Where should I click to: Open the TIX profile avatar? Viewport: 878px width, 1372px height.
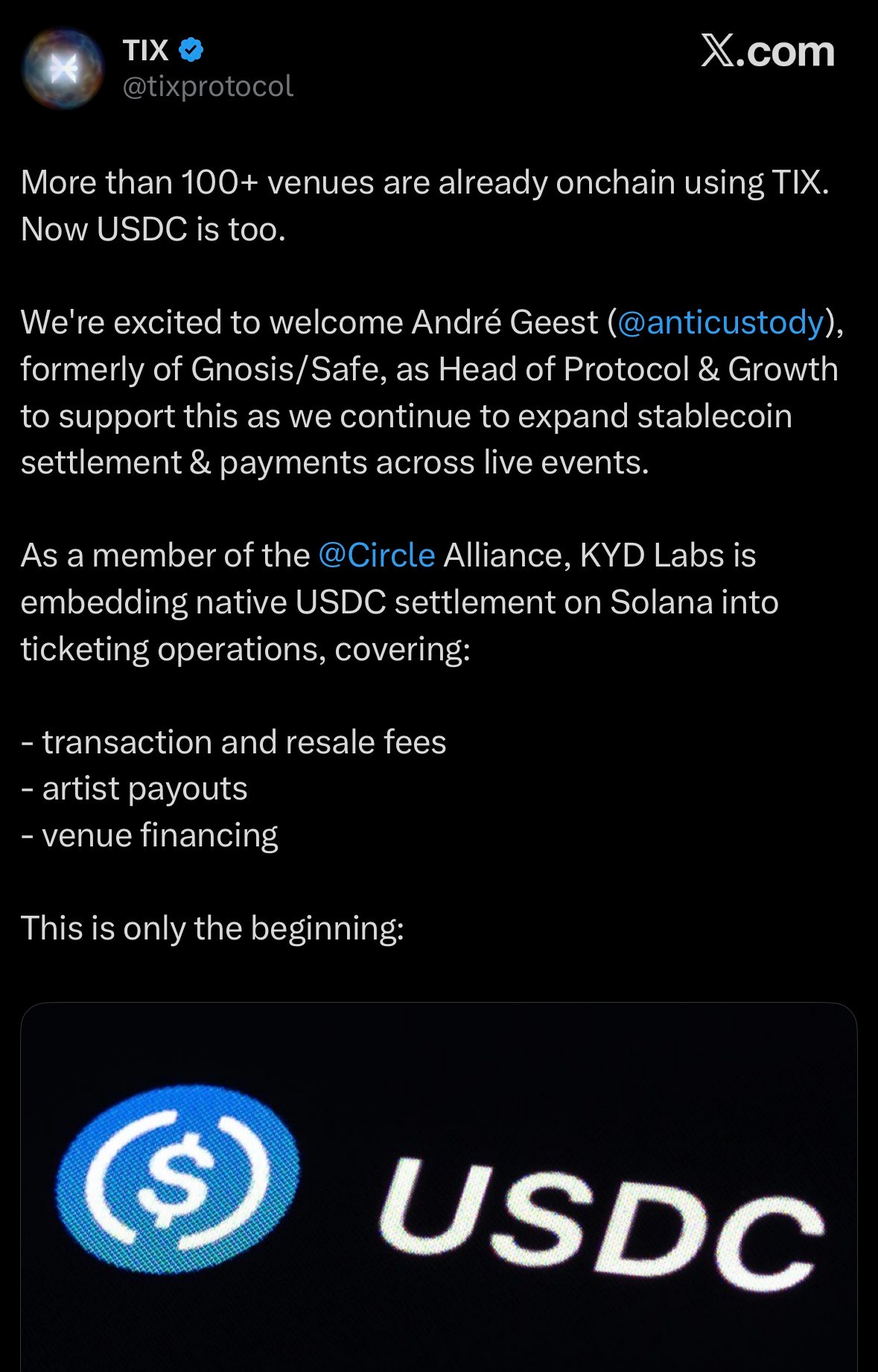point(63,69)
